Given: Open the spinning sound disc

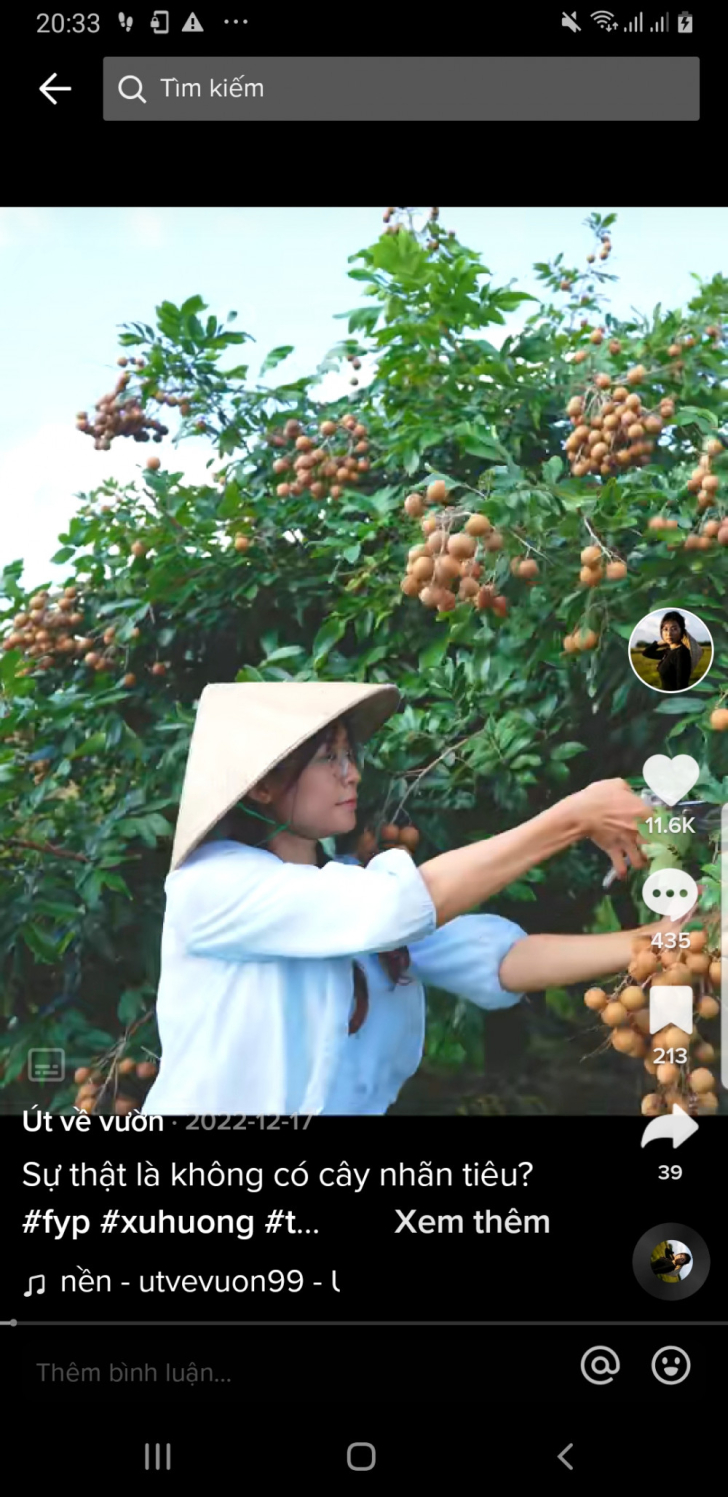Looking at the screenshot, I should [670, 1261].
